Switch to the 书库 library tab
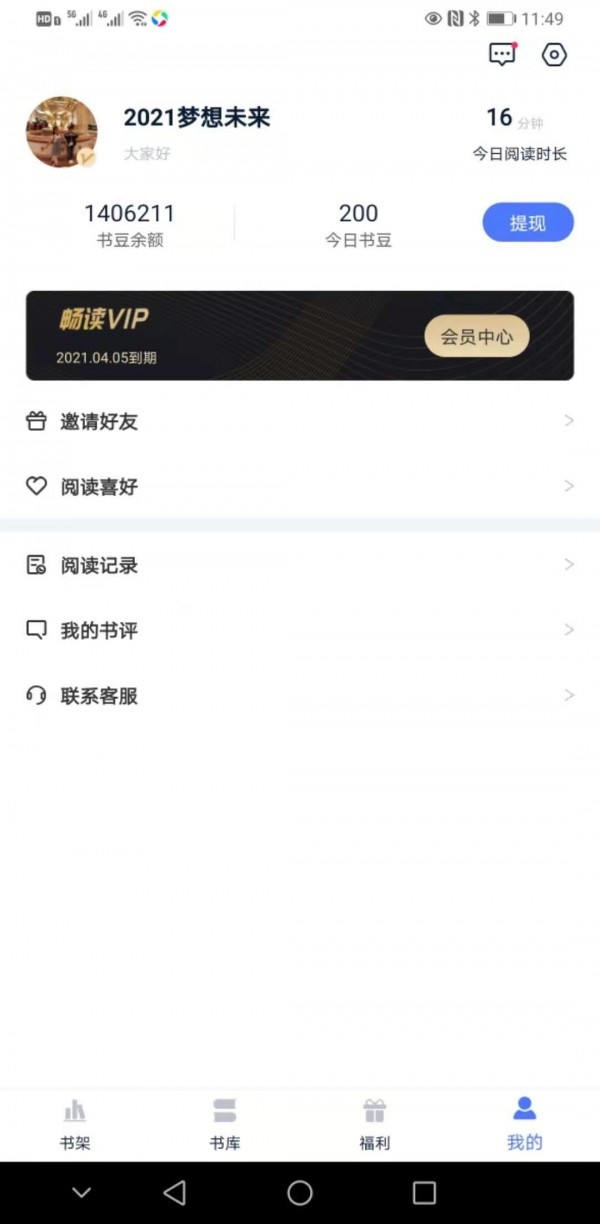Viewport: 600px width, 1224px height. click(225, 1123)
